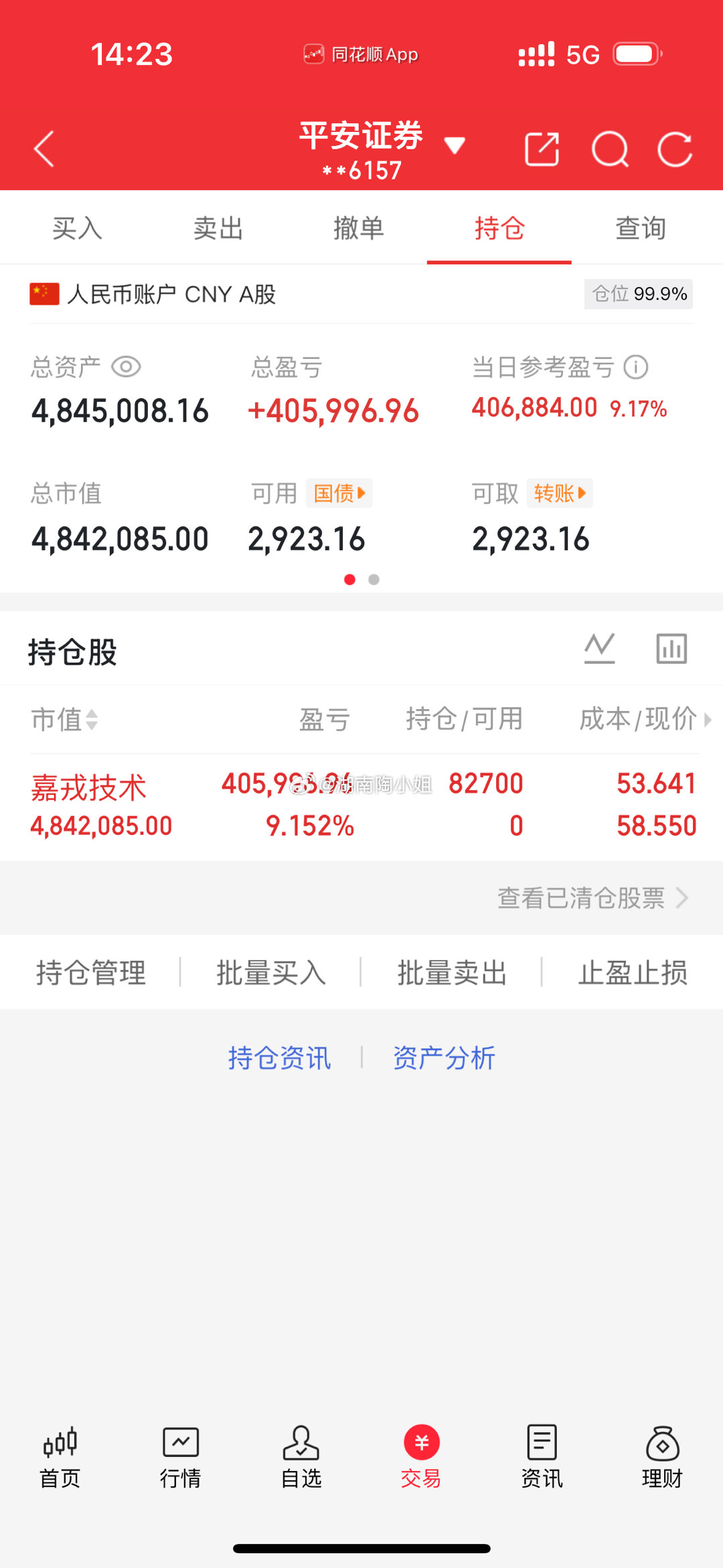The height and width of the screenshot is (1568, 723).
Task: Open the 转账 expander beside 可取
Action: point(560,493)
